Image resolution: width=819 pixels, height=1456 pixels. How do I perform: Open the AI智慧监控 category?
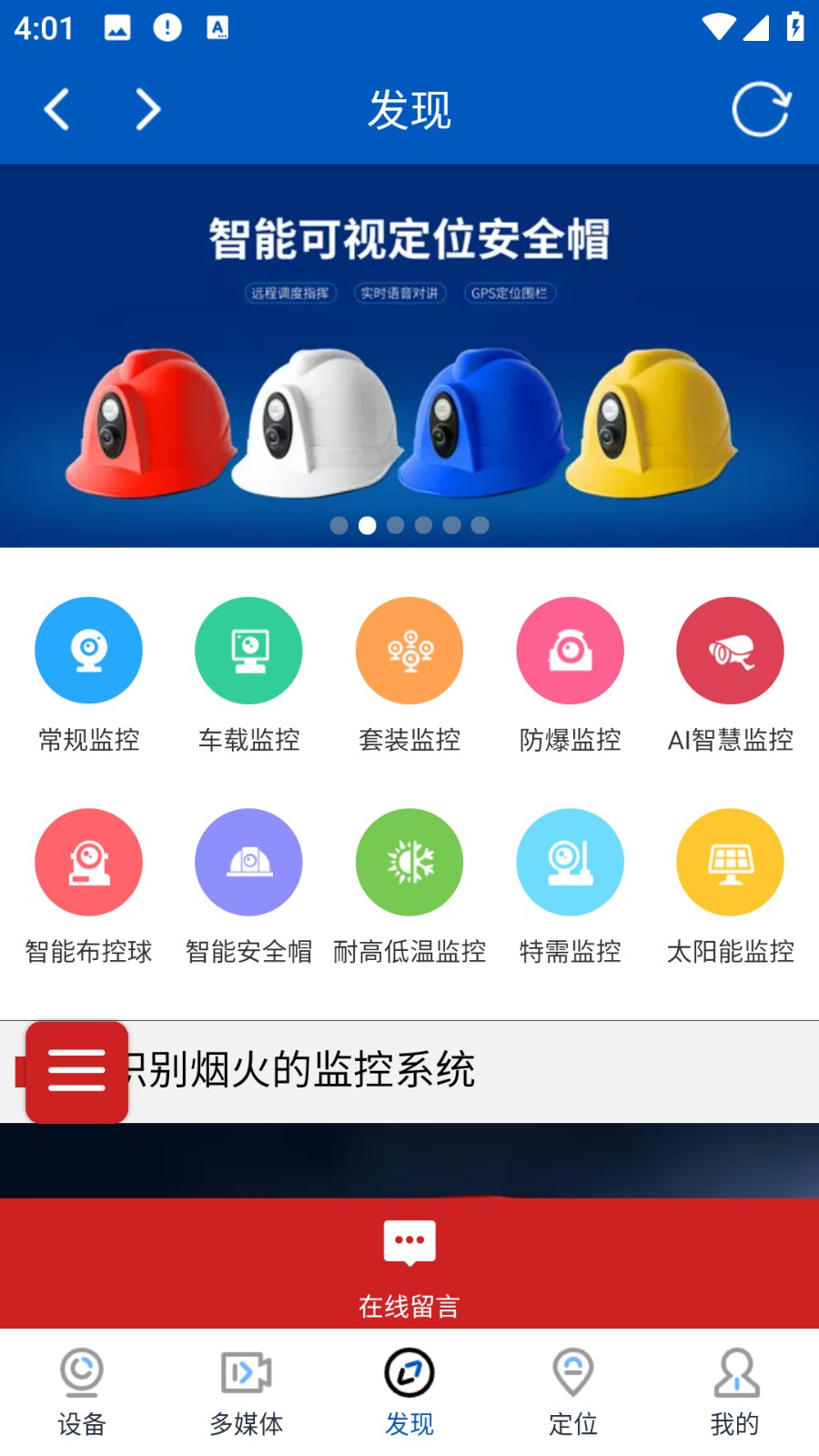pos(730,651)
